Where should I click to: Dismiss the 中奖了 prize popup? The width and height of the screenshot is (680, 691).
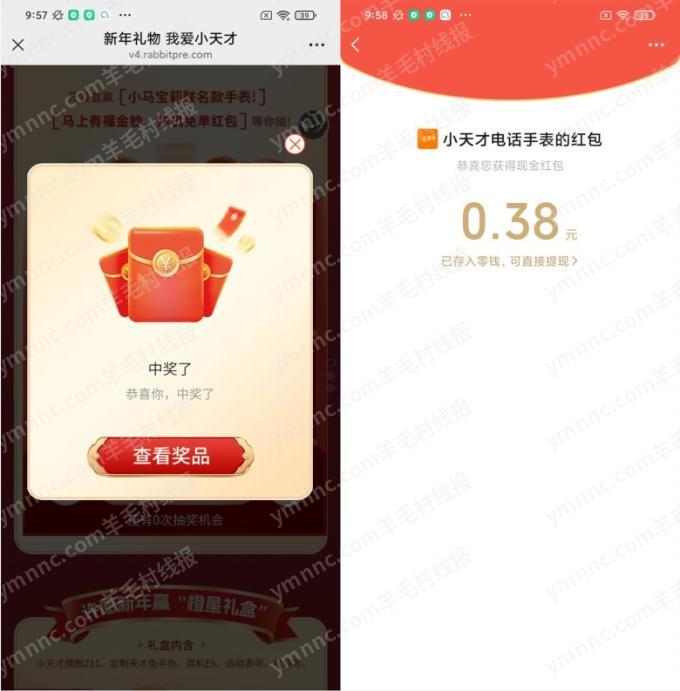[294, 144]
